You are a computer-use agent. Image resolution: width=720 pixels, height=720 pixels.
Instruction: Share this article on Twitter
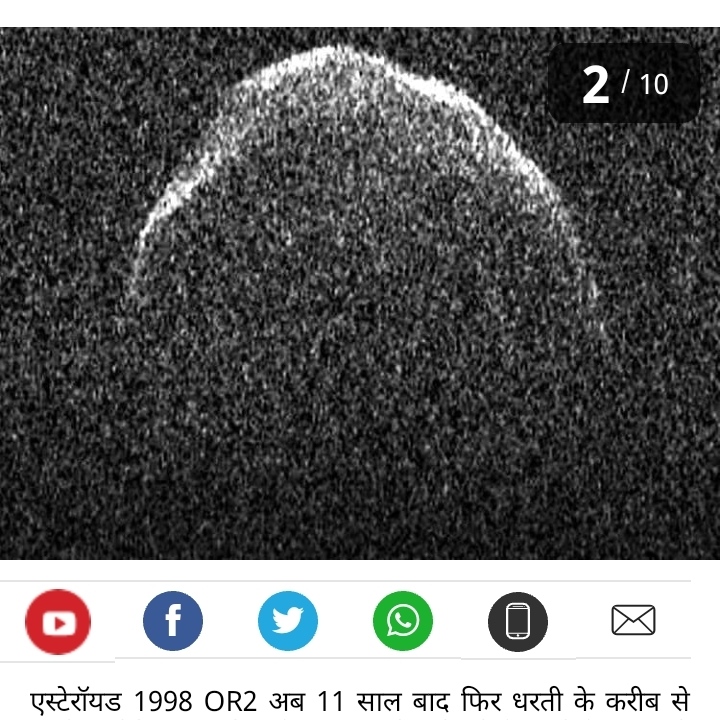point(288,621)
